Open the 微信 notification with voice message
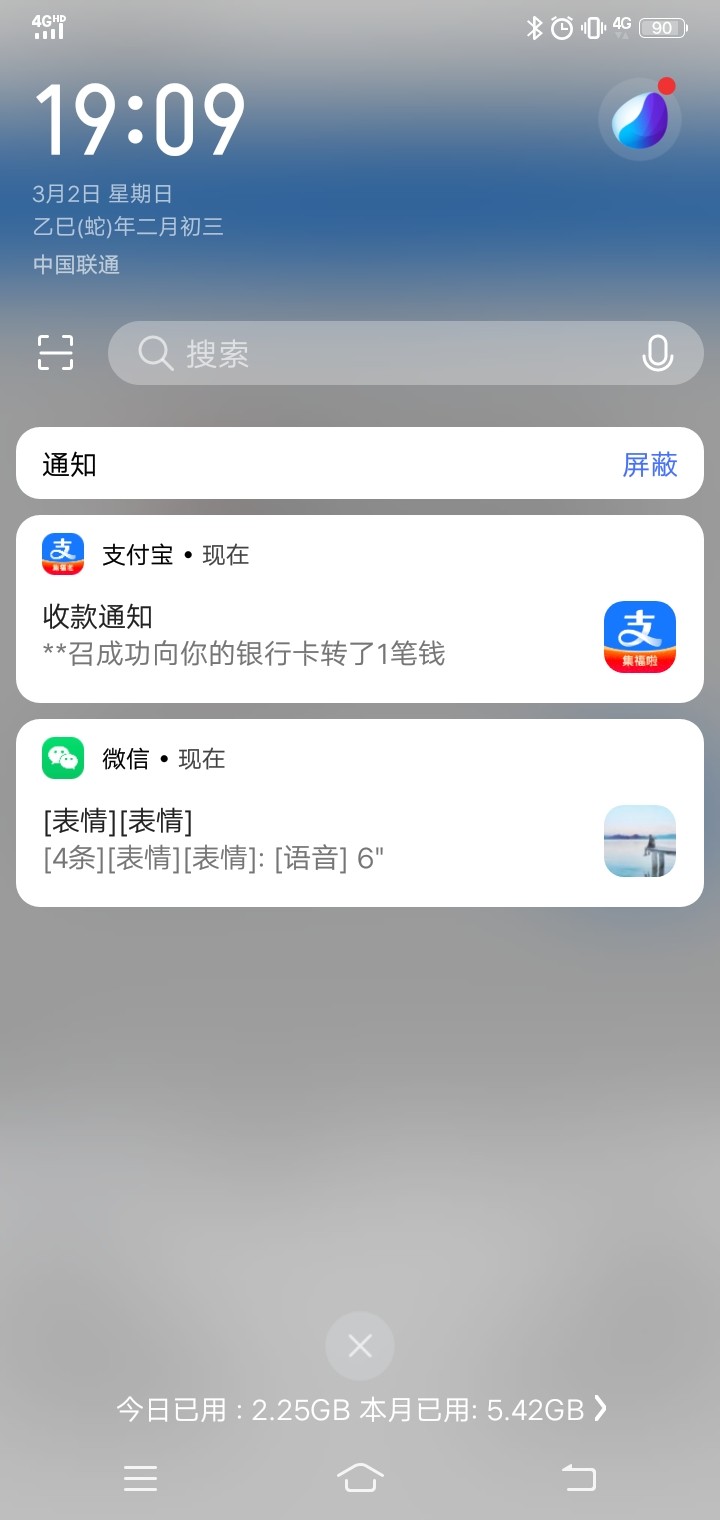720x1520 pixels. [x=320, y=840]
